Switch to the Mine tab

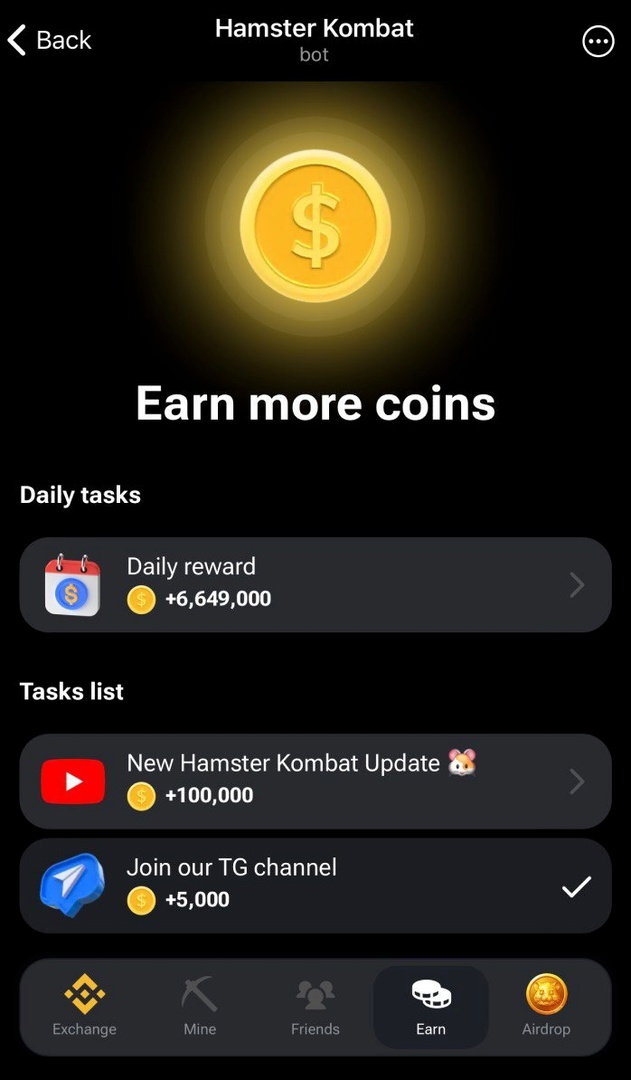200,1008
